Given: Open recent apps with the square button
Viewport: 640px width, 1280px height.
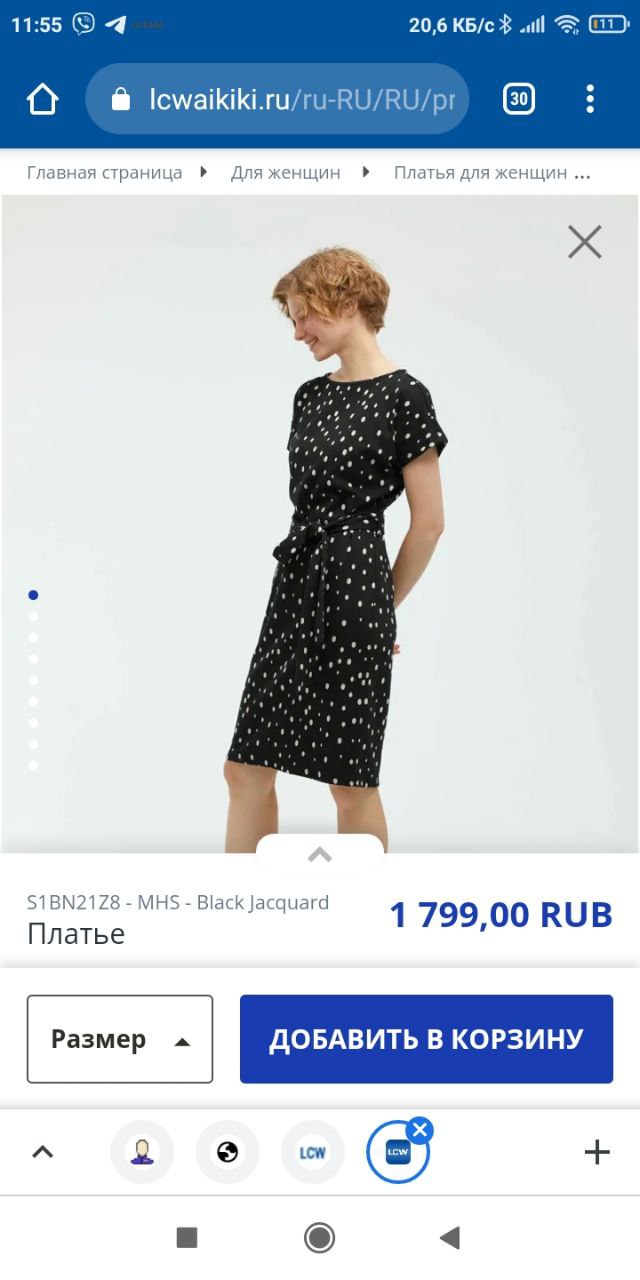Looking at the screenshot, I should 187,1238.
